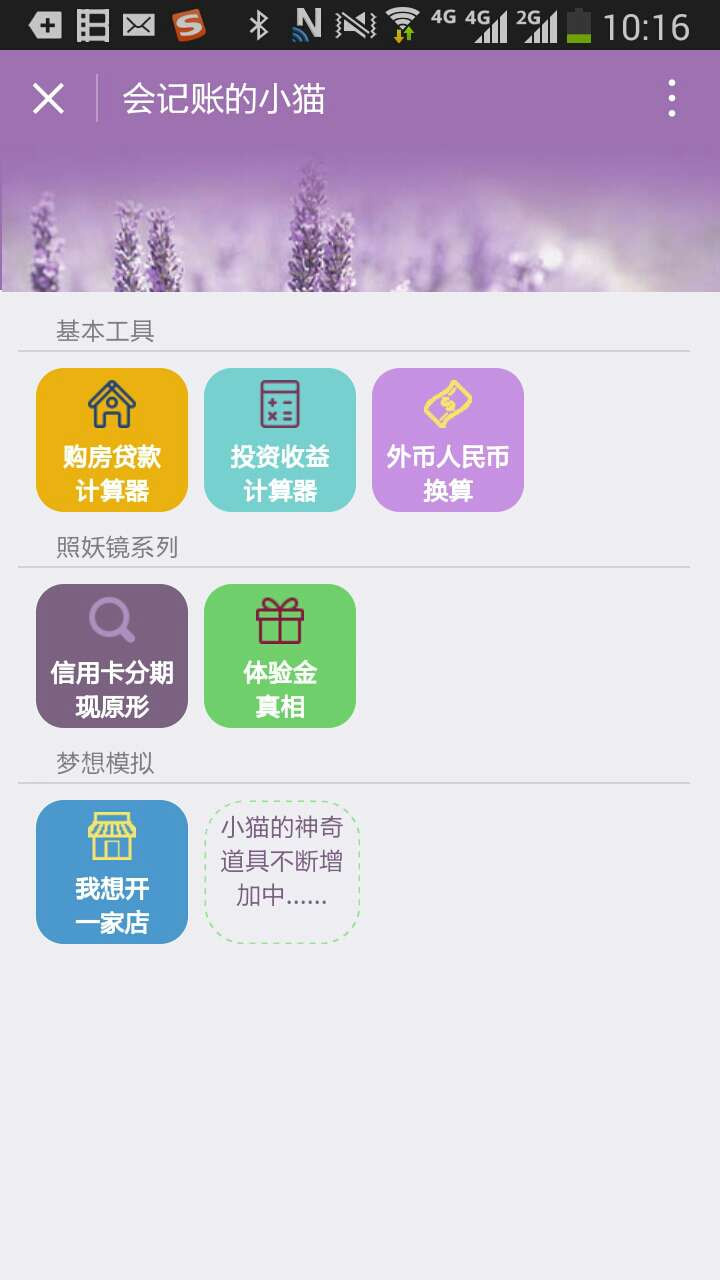720x1280 pixels.
Task: Start the 我想开一家店 simulation
Action: click(112, 872)
